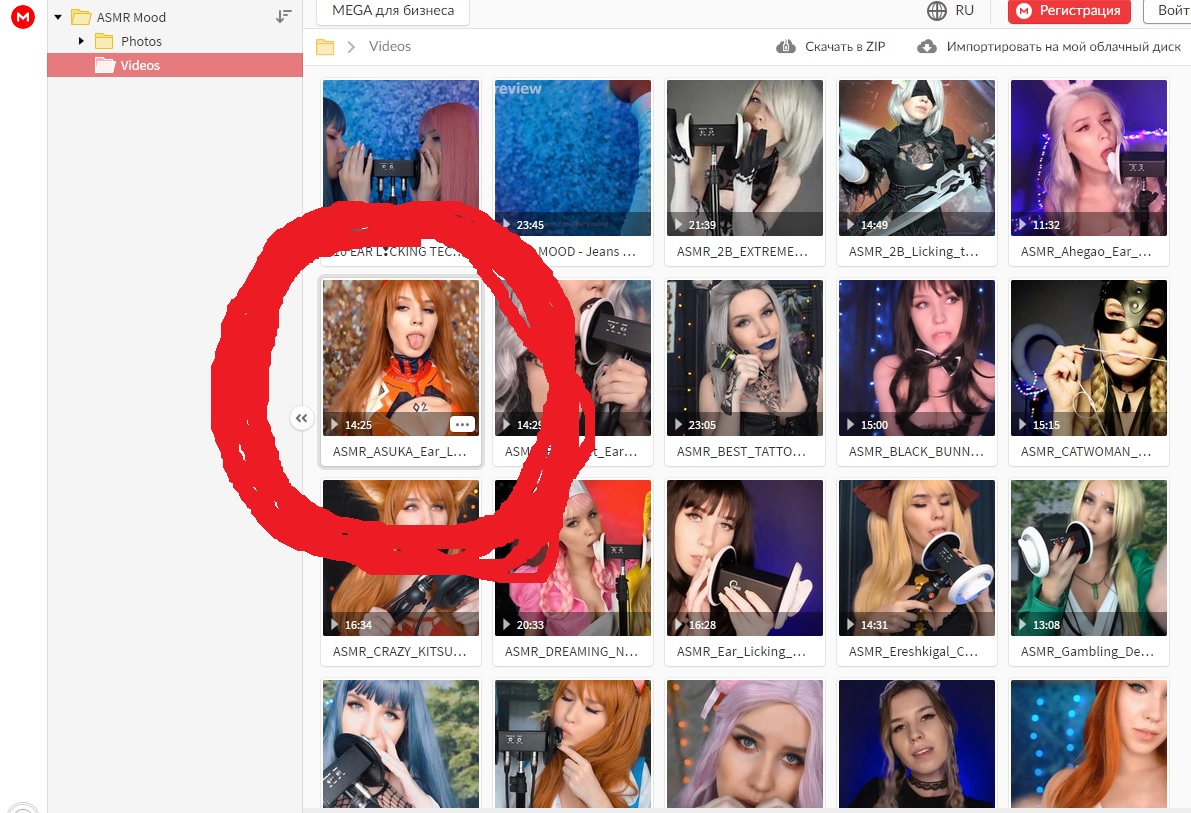The image size is (1191, 813).
Task: Go to the MEGA logo home
Action: pyautogui.click(x=23, y=17)
